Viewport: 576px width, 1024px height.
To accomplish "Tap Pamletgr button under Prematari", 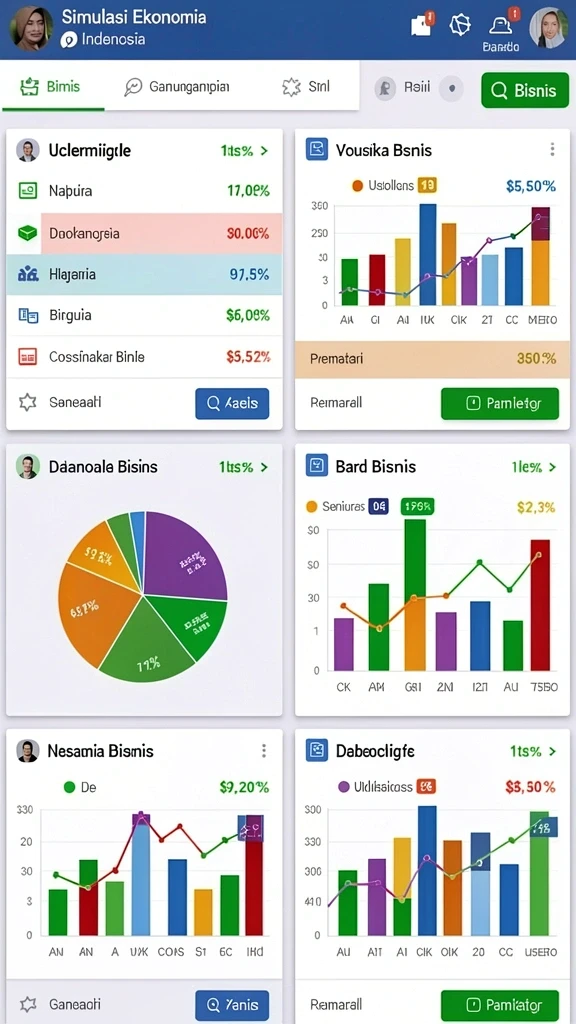I will pos(500,403).
